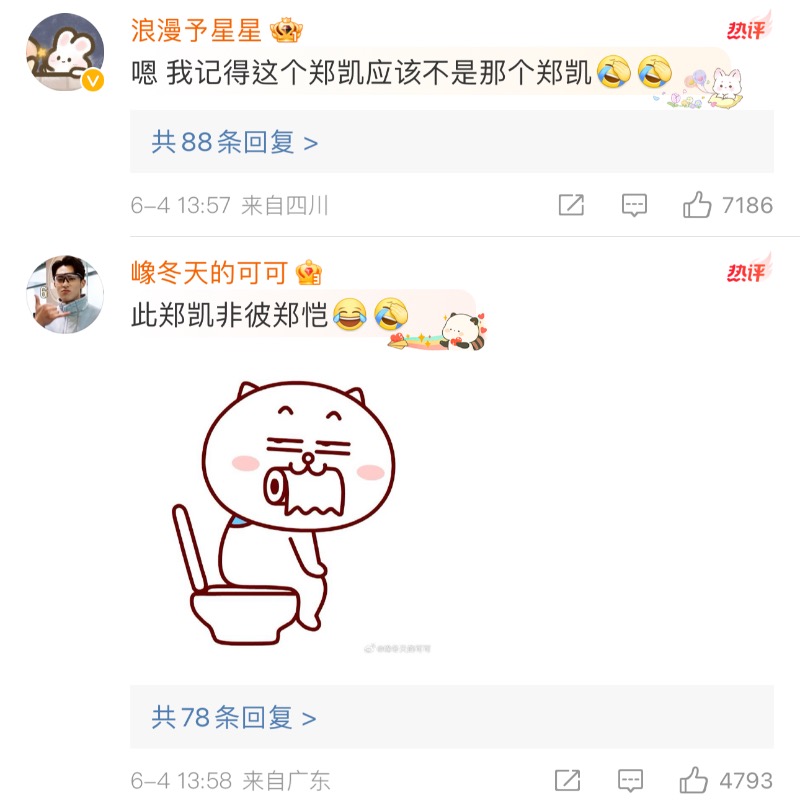Reply to the comment from 四川

(x=634, y=205)
